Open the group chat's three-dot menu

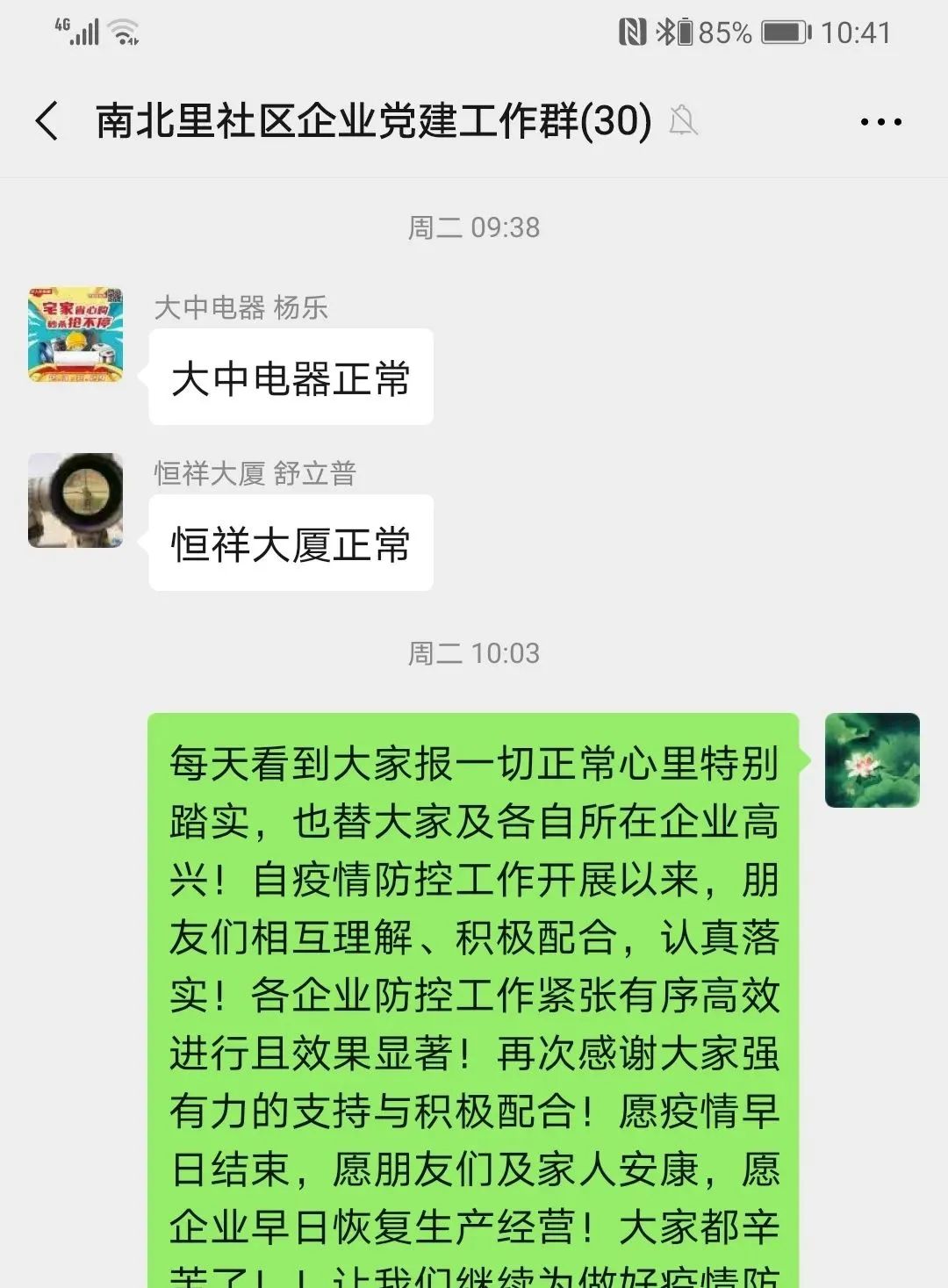[x=880, y=122]
